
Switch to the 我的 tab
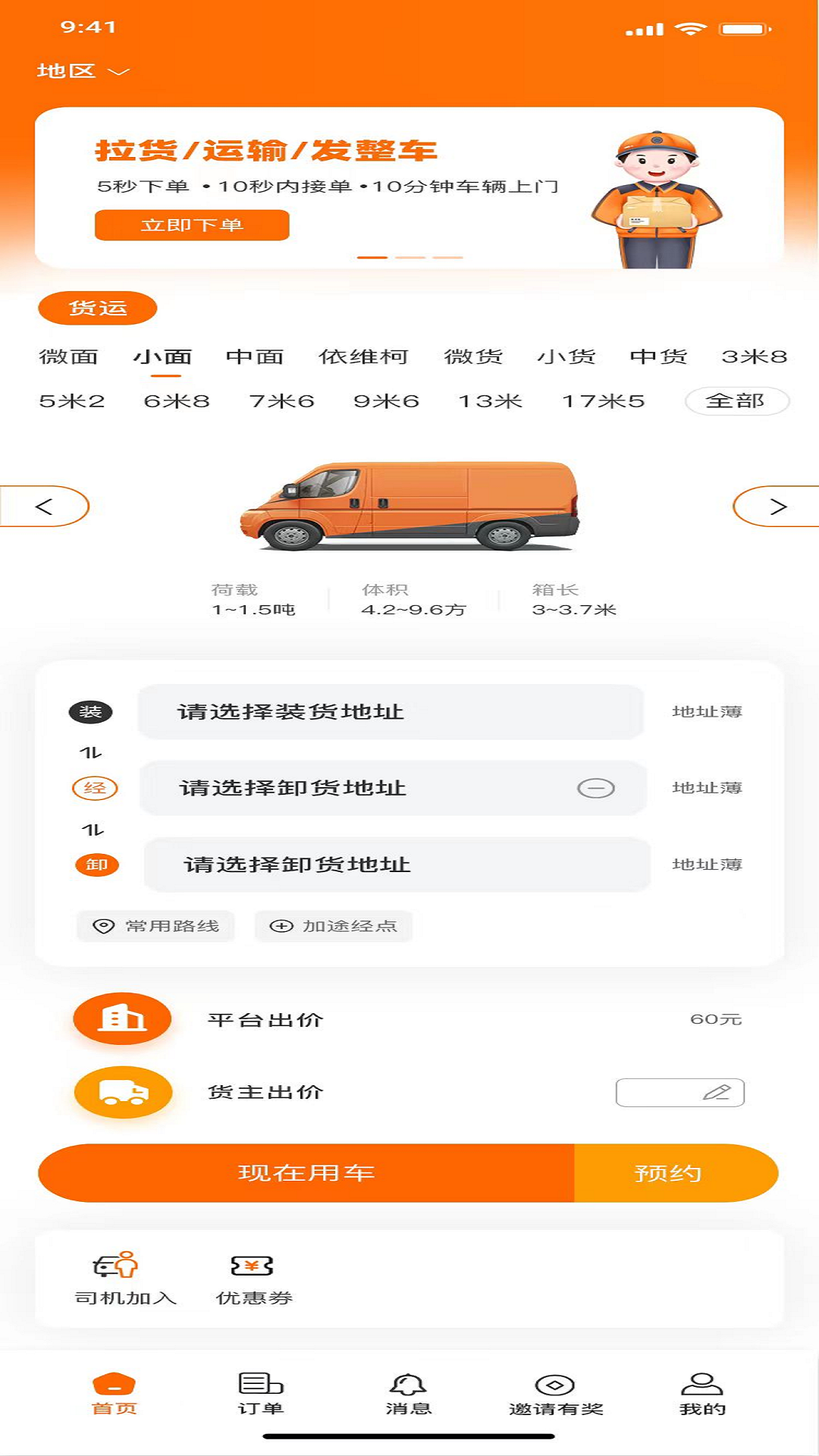(x=702, y=1394)
